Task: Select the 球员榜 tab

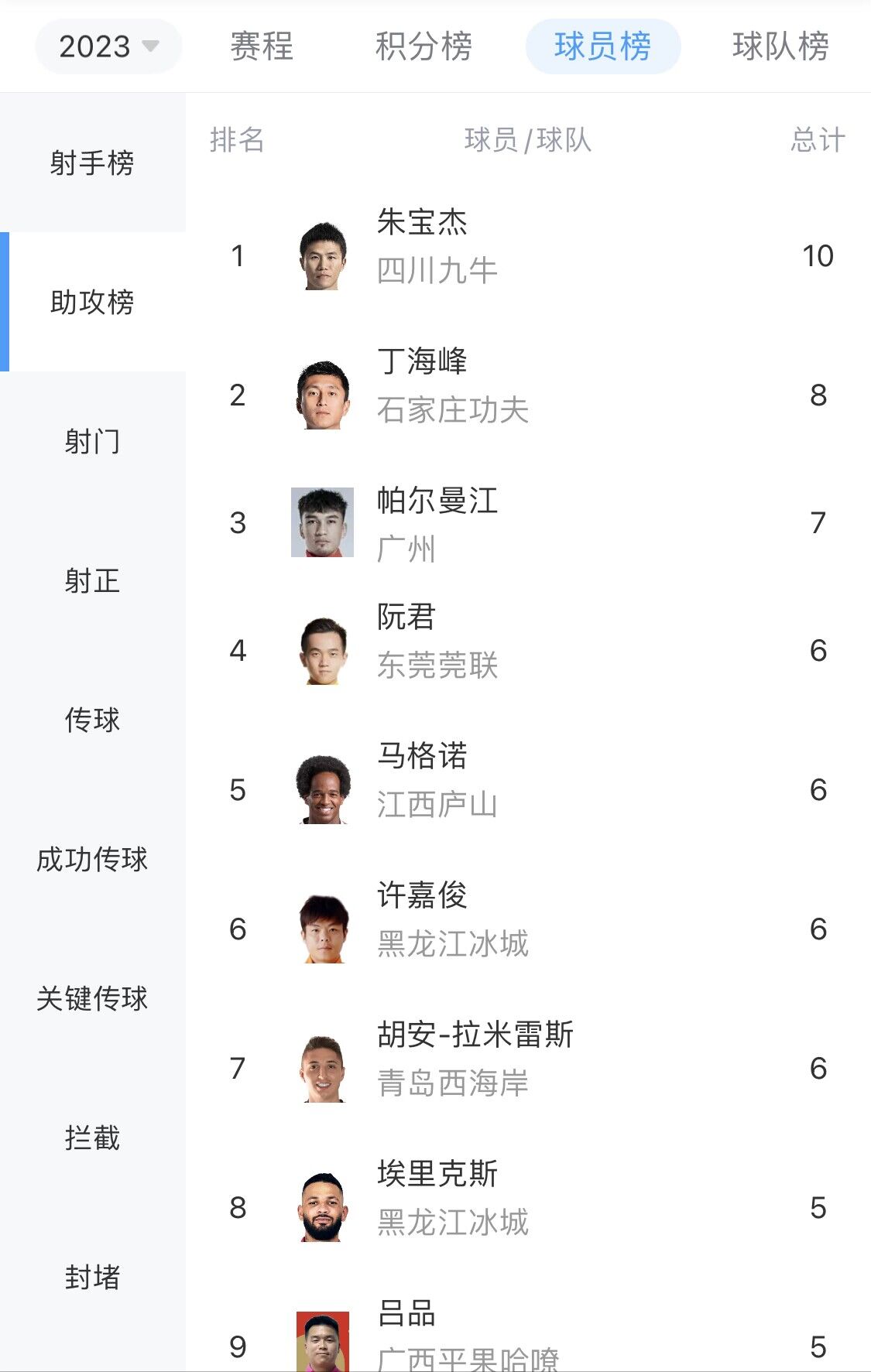Action: coord(602,46)
